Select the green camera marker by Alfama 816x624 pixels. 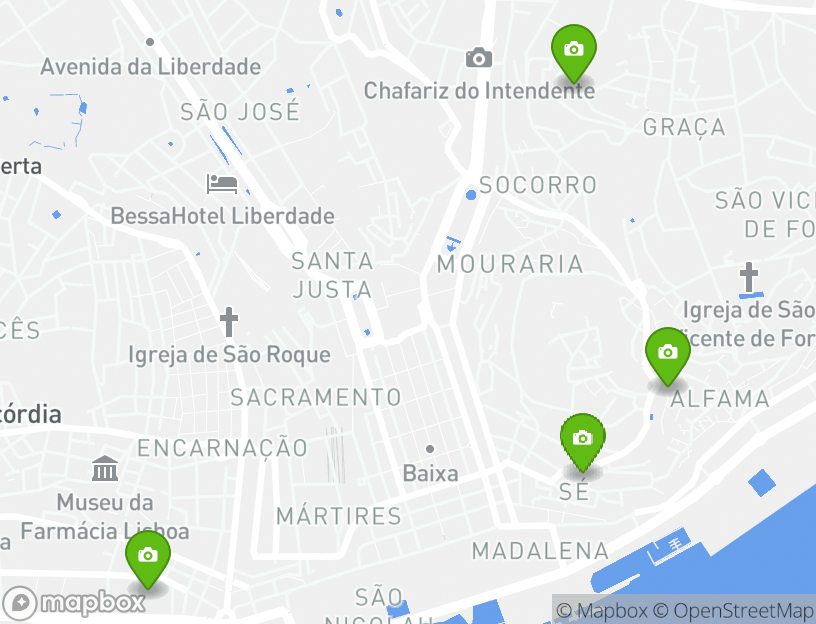667,353
